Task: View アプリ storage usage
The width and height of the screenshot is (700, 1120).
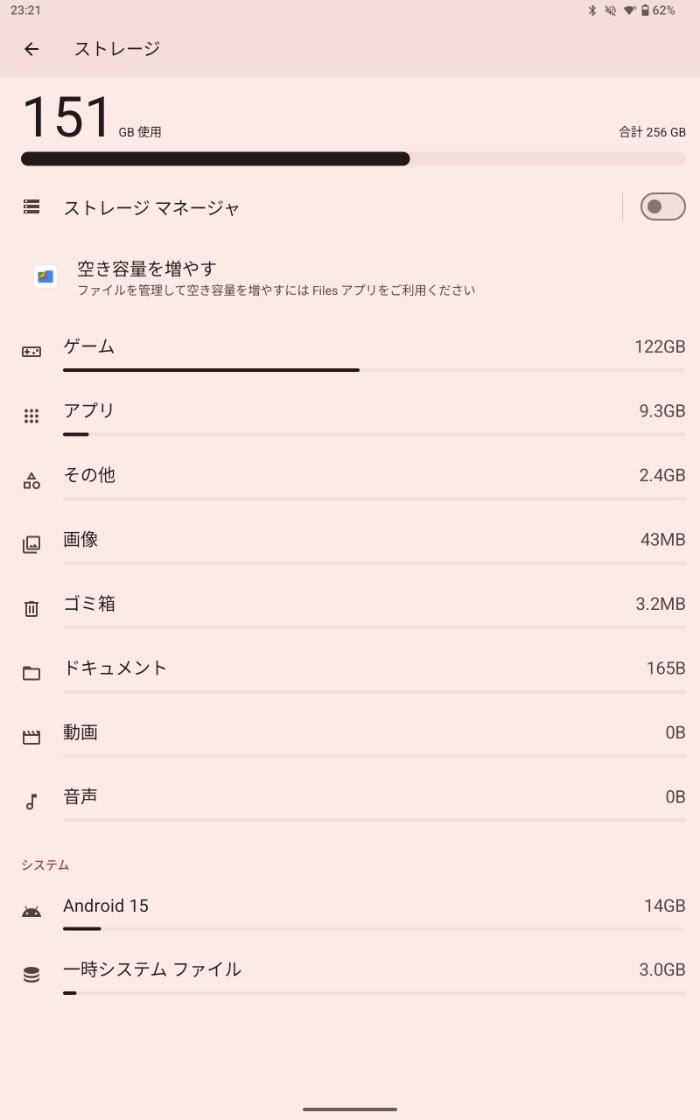Action: click(x=350, y=412)
